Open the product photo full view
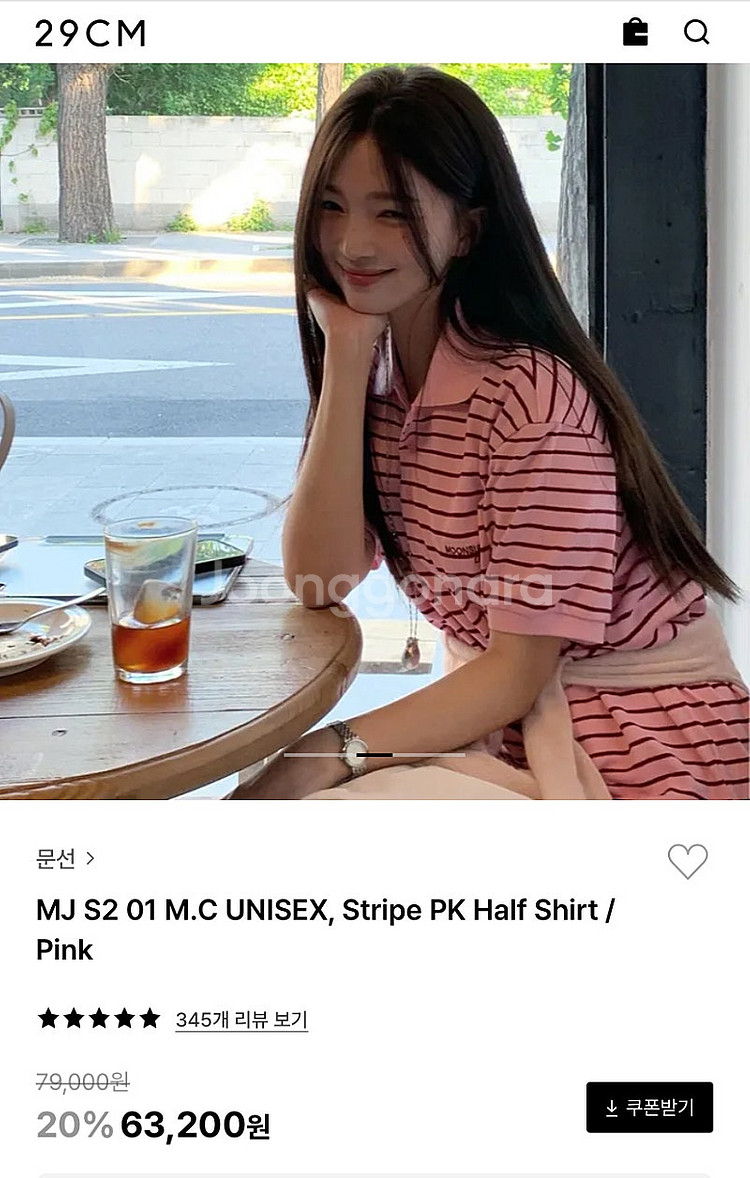 (x=375, y=430)
